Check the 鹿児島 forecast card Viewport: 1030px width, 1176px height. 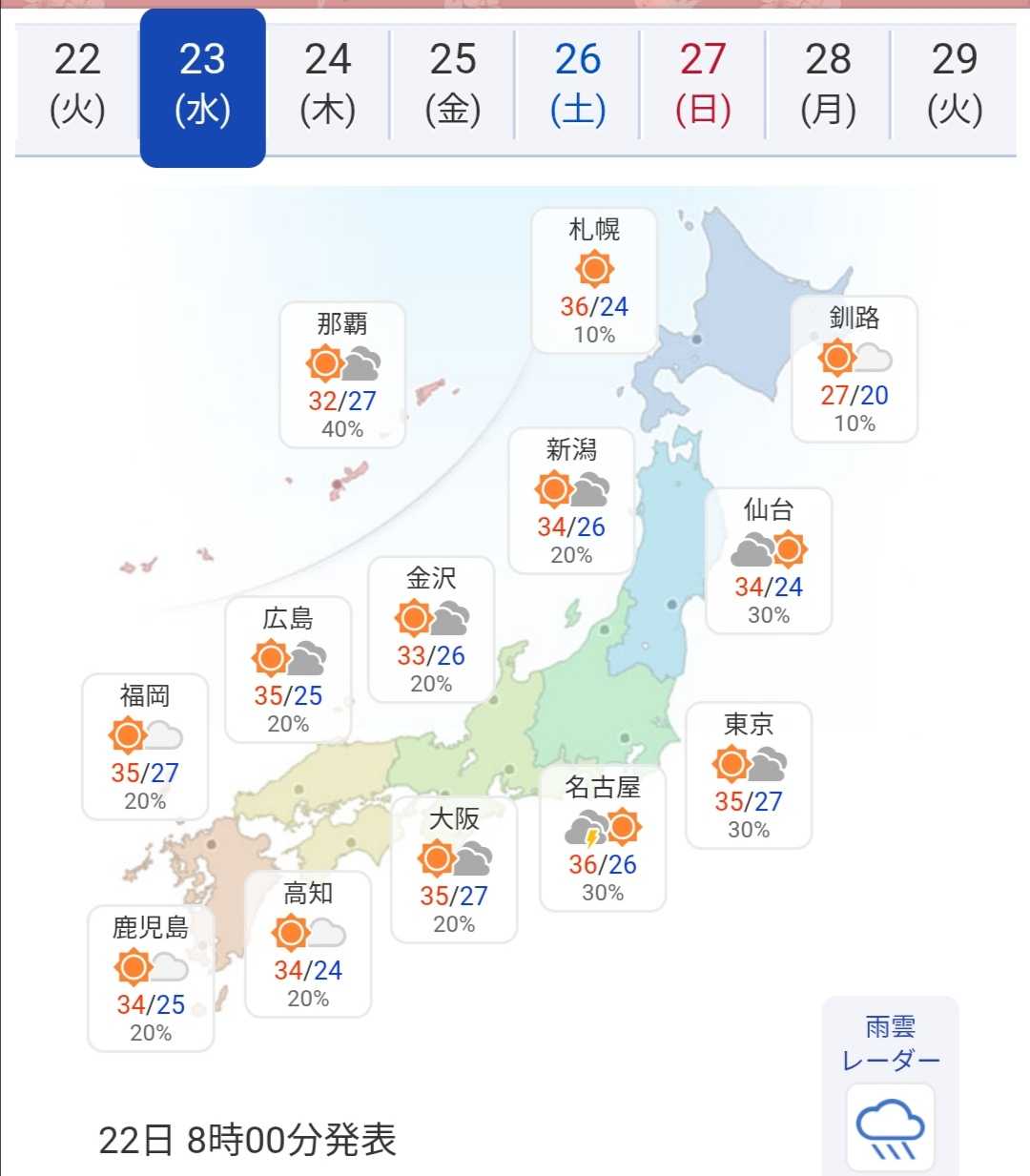click(151, 979)
